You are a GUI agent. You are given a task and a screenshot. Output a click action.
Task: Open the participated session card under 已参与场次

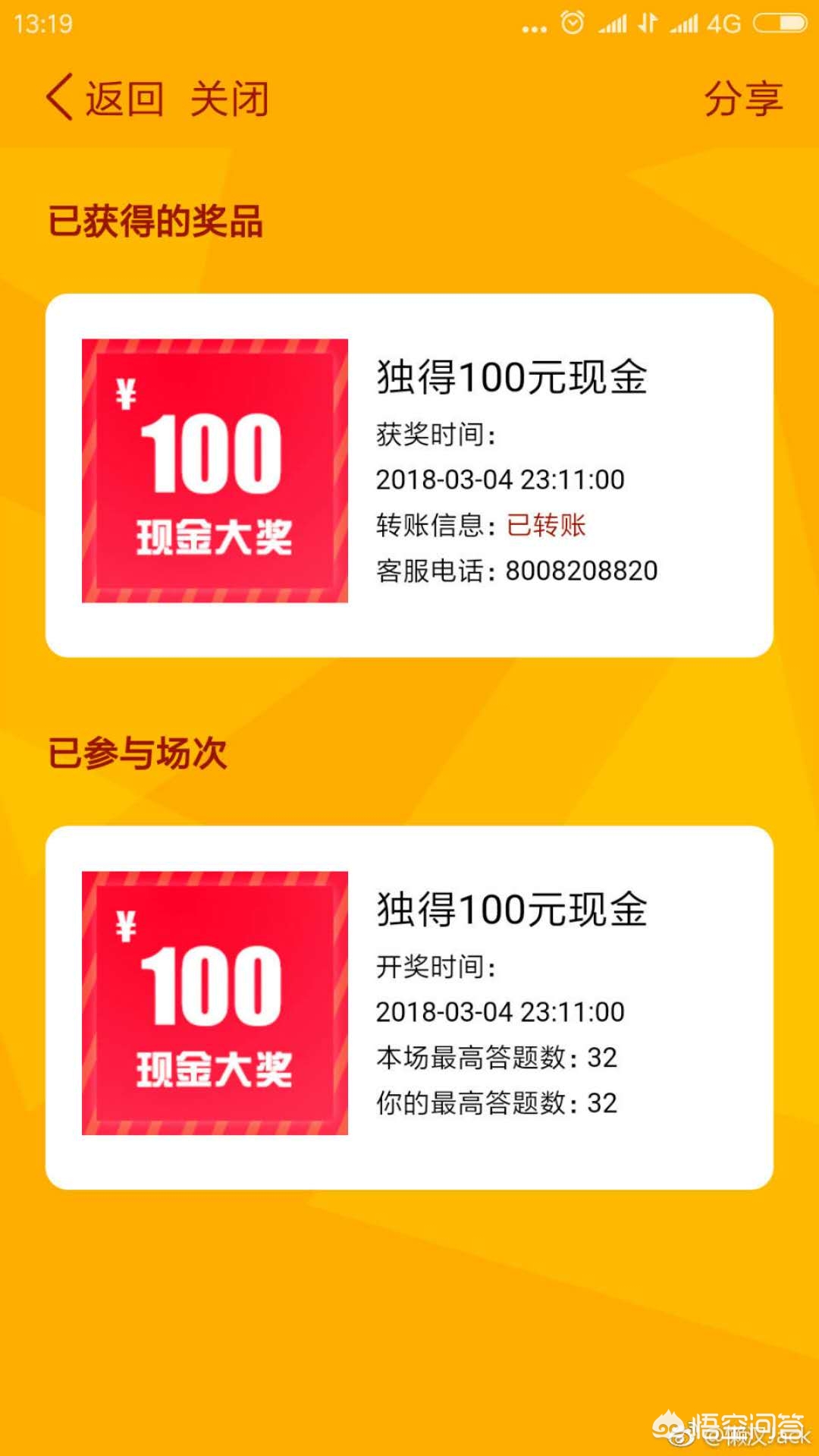(409, 1007)
